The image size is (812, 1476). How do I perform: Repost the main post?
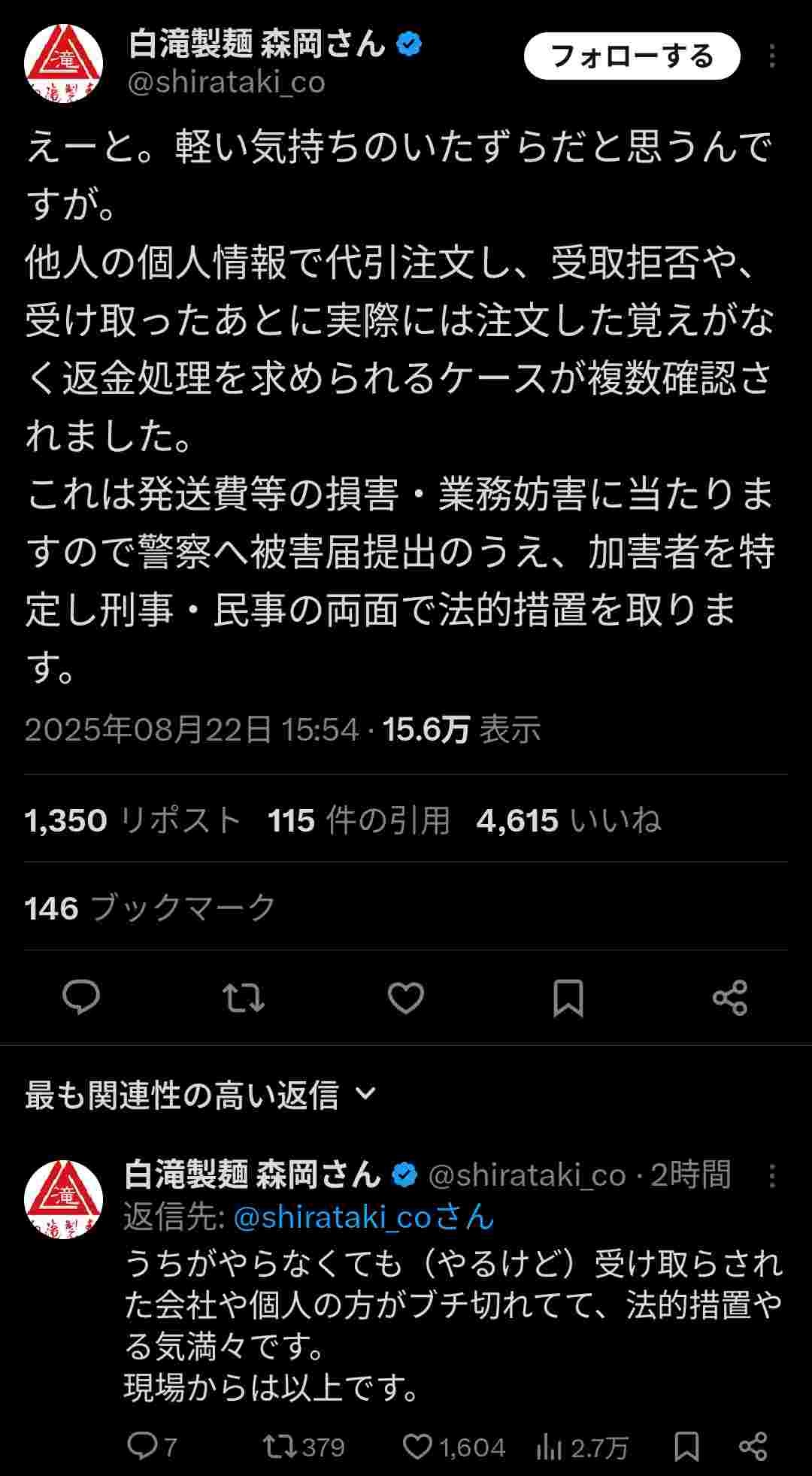(244, 998)
